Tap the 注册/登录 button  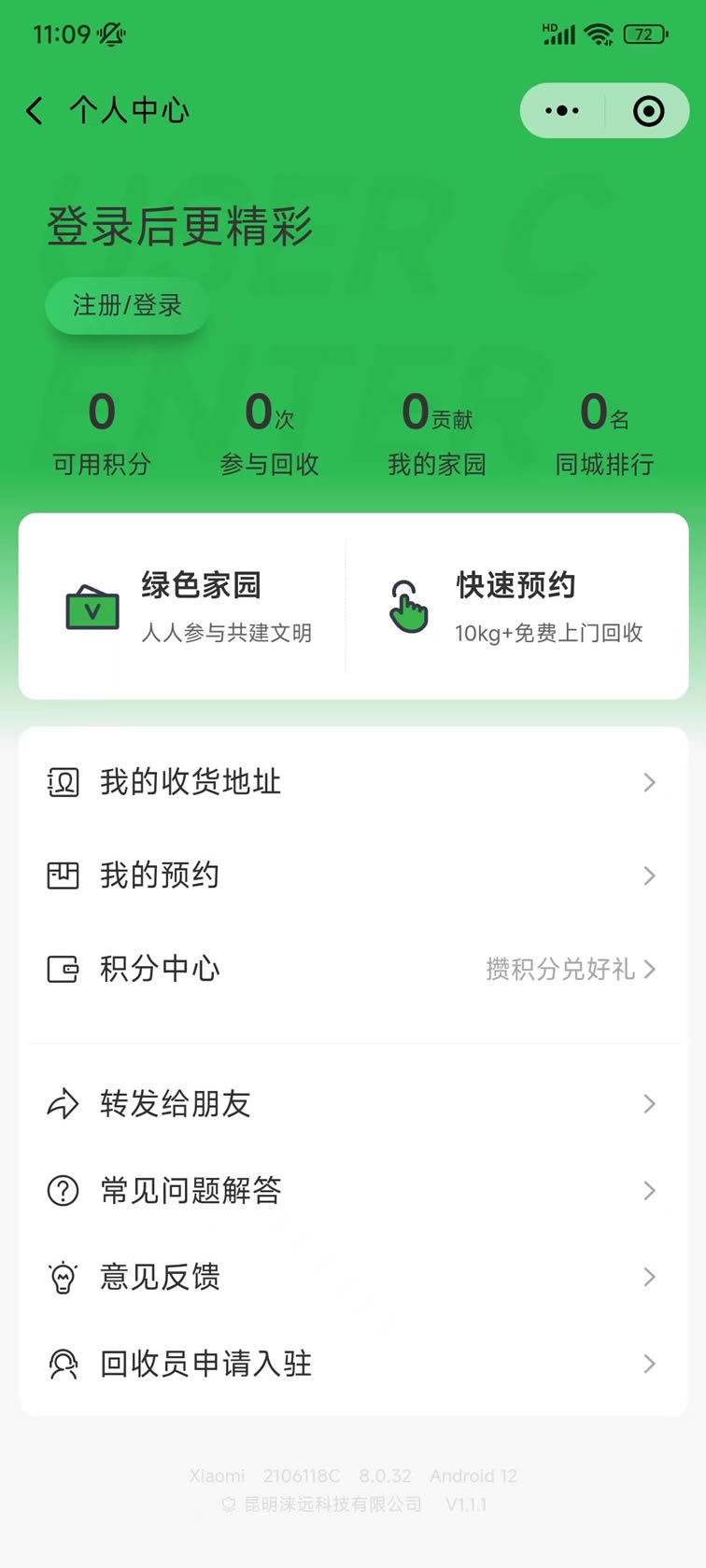pyautogui.click(x=127, y=305)
